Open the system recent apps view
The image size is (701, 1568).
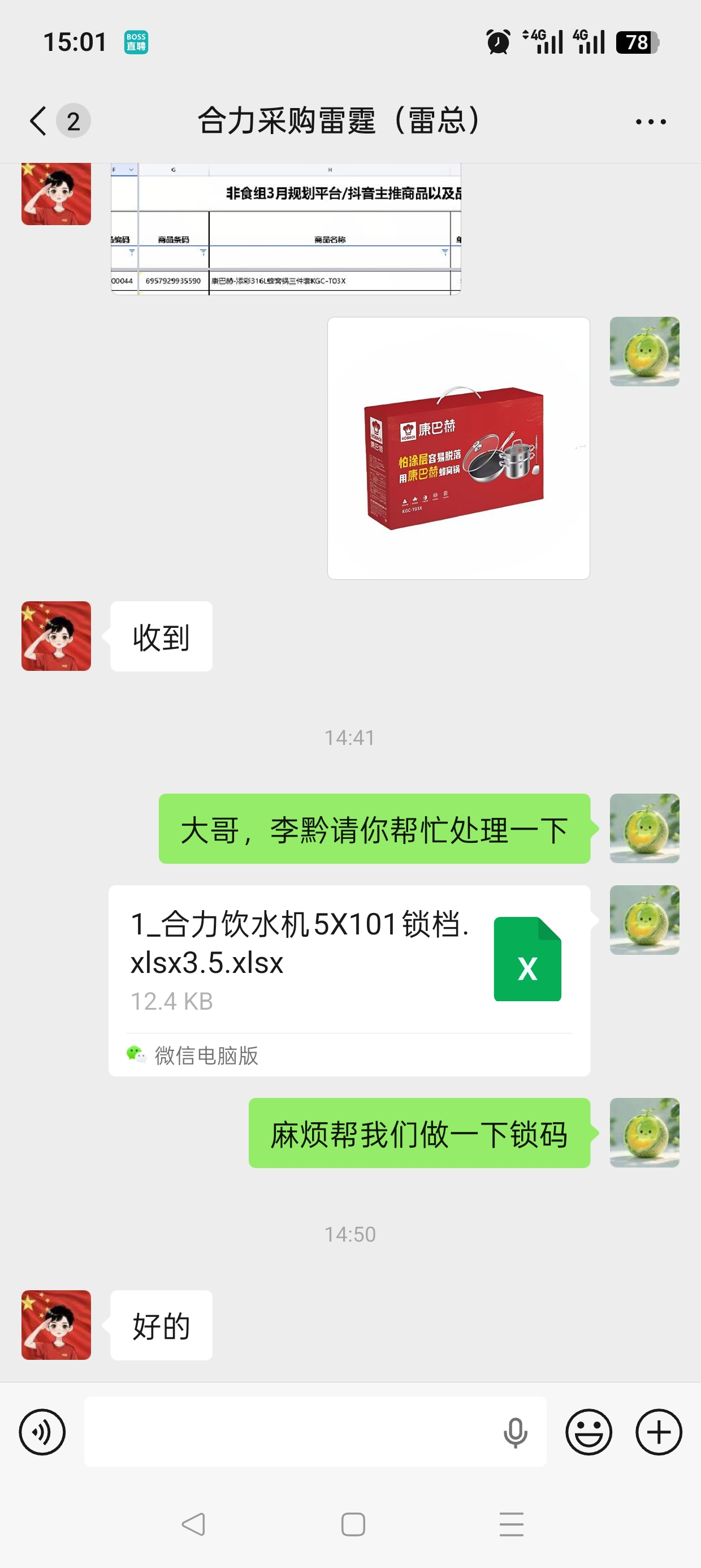[x=511, y=1524]
